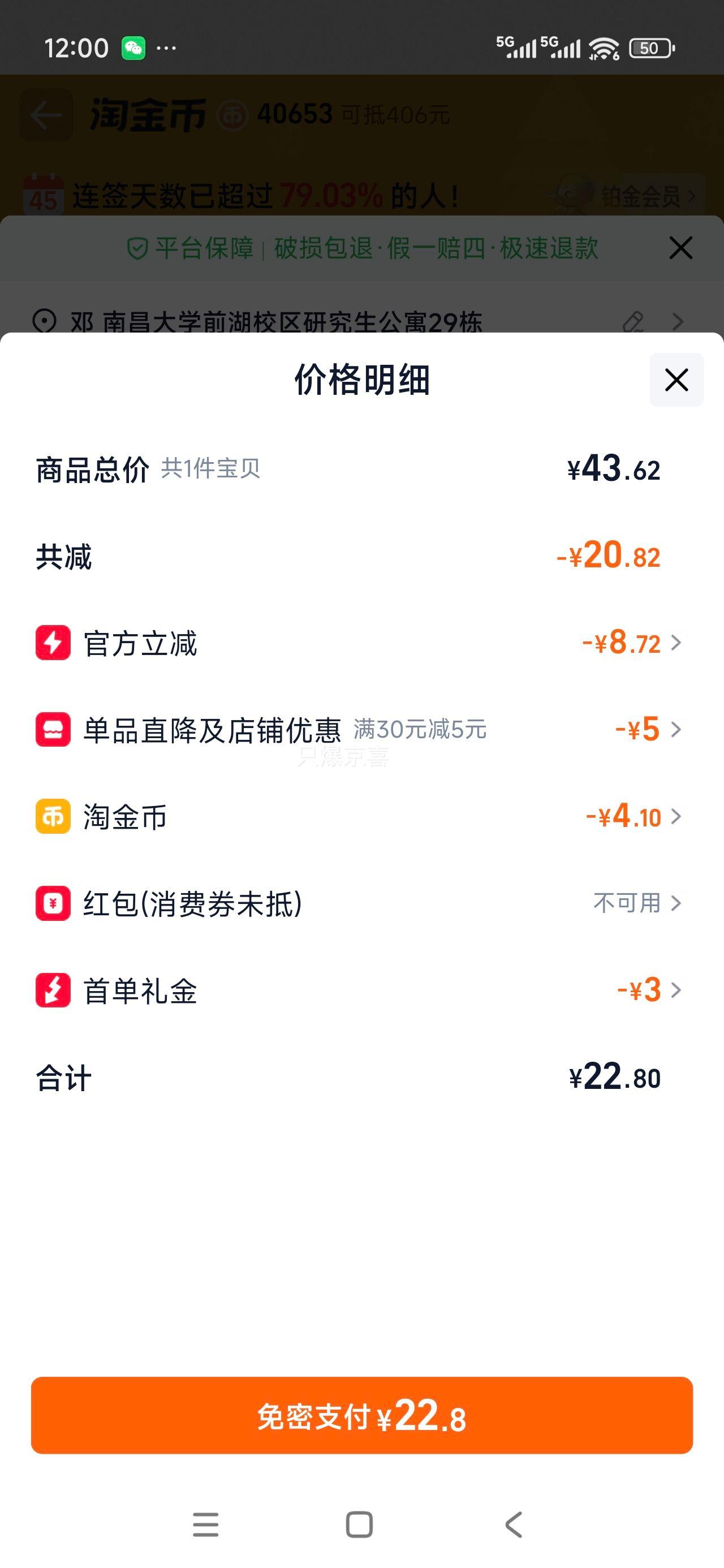Viewport: 724px width, 1568px height.
Task: Go back with the system back button
Action: pyautogui.click(x=514, y=1524)
